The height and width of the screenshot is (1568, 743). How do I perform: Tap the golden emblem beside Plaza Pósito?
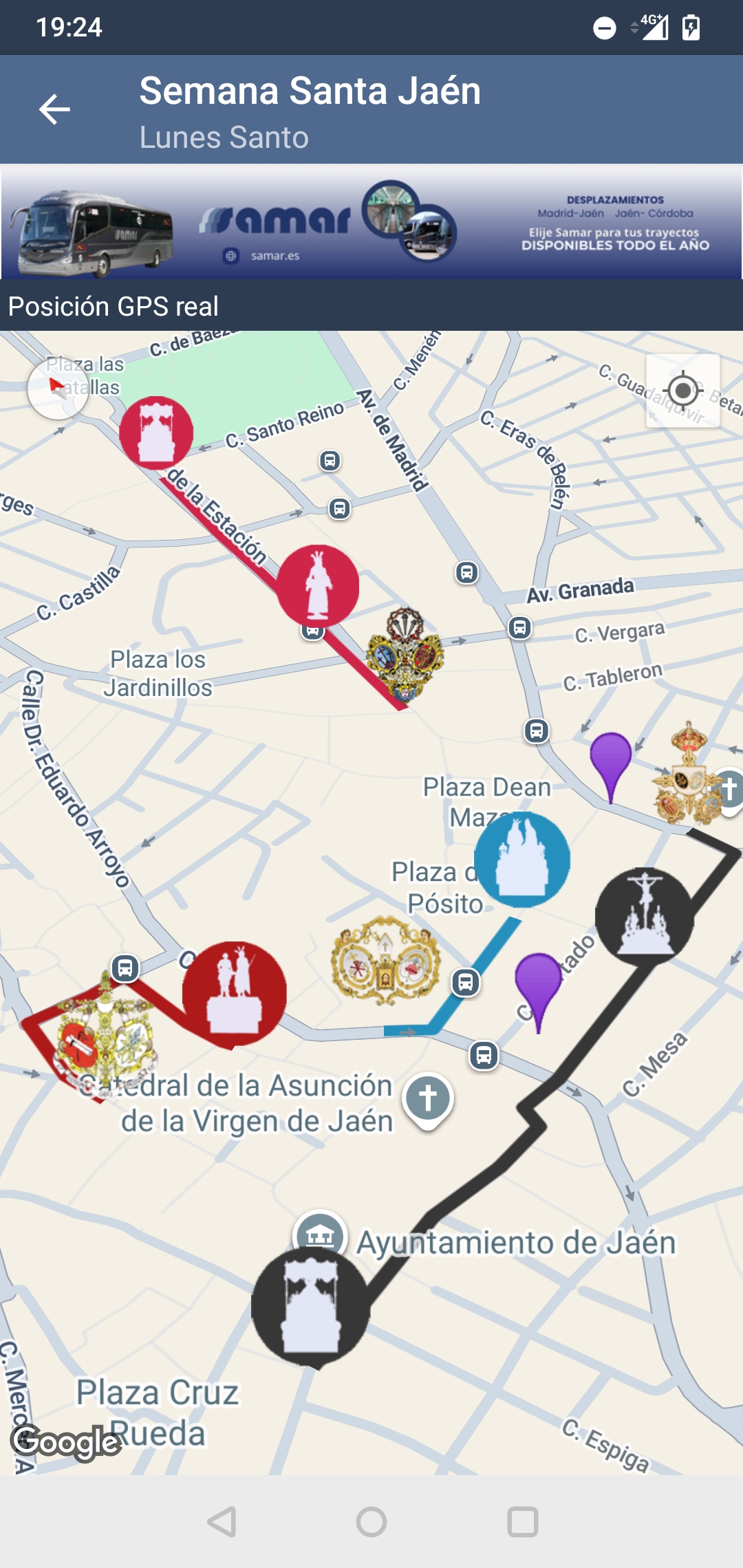[x=385, y=959]
